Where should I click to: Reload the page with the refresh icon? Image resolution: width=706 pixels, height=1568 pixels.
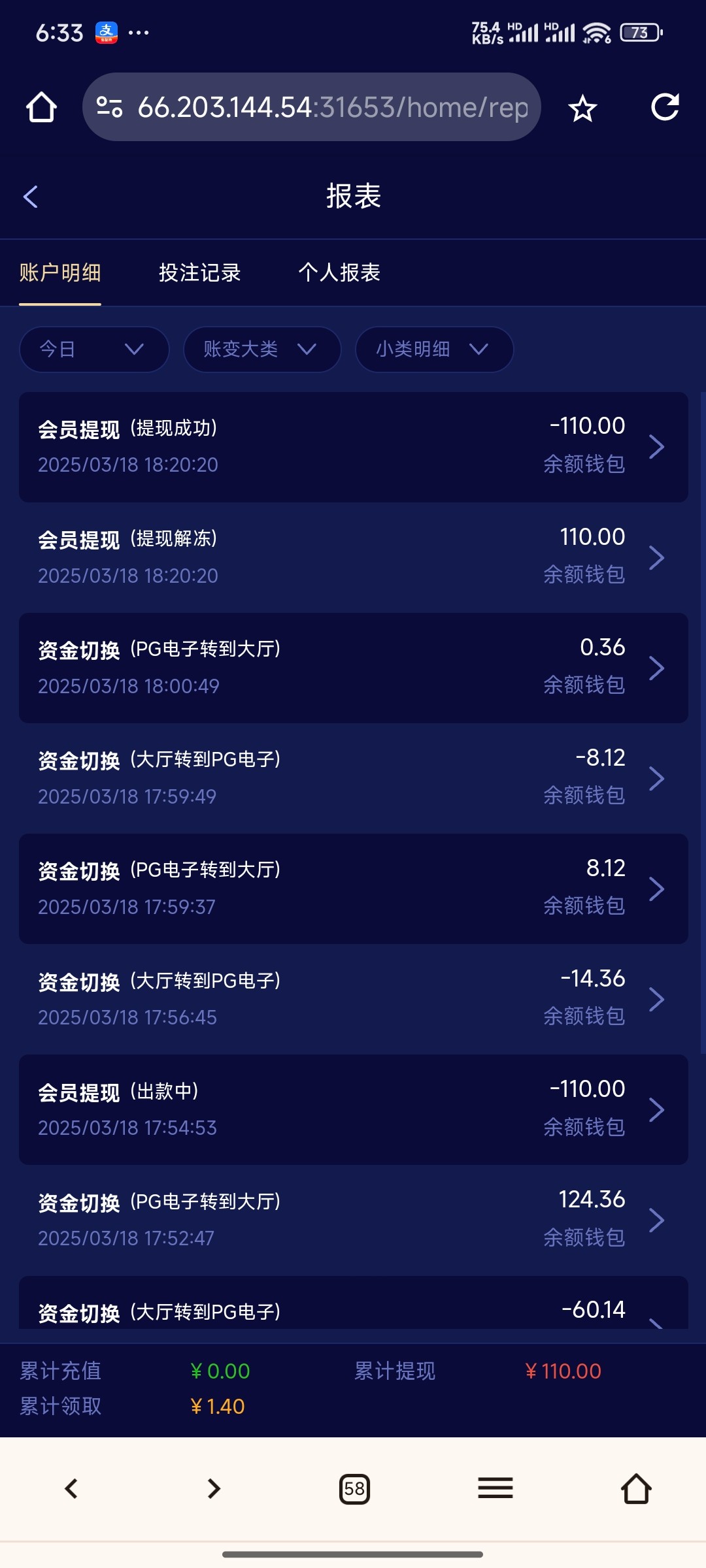665,107
